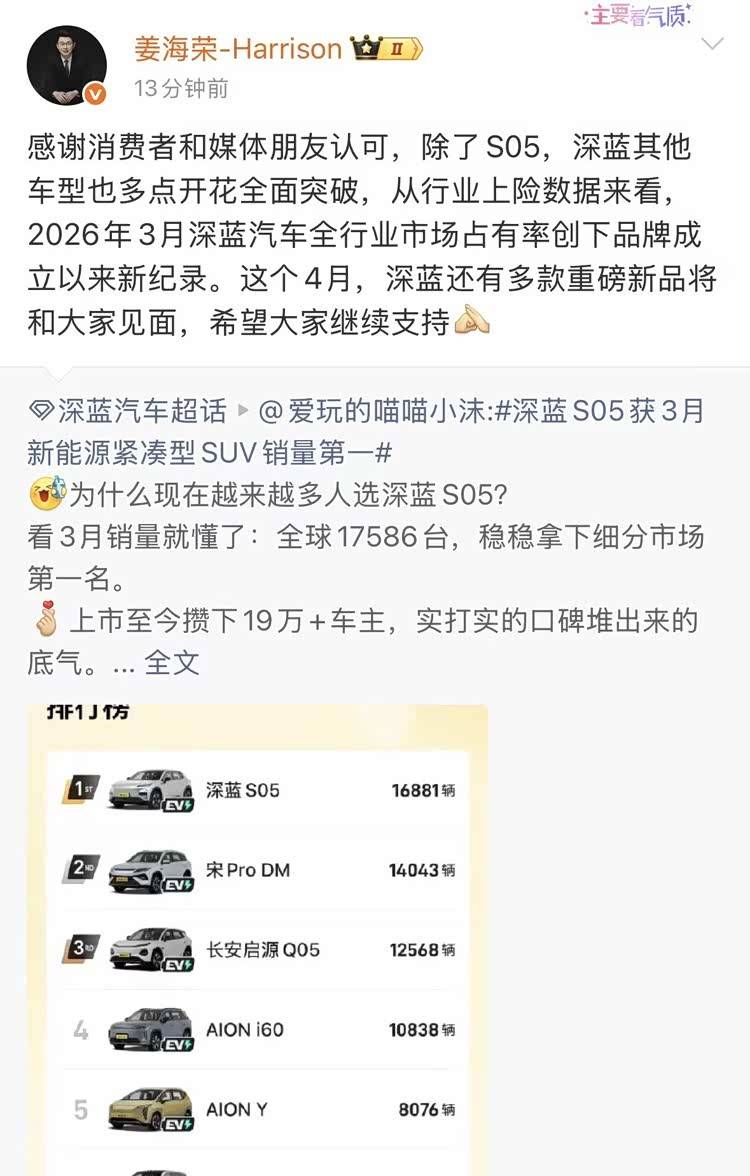View the sales ranking image
This screenshot has height=1176, width=750.
coord(258,940)
